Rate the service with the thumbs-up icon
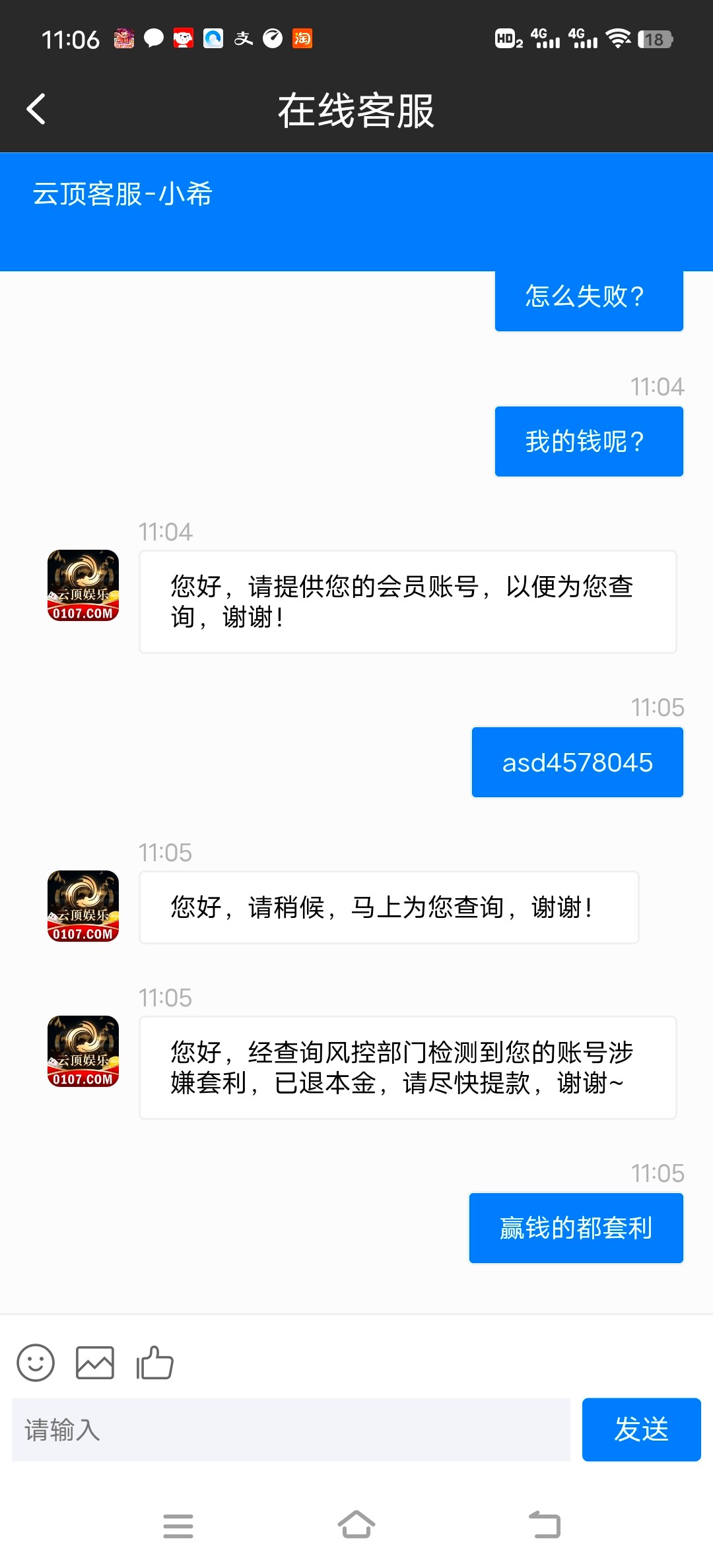Screen dimensions: 713x1568 click(154, 1363)
